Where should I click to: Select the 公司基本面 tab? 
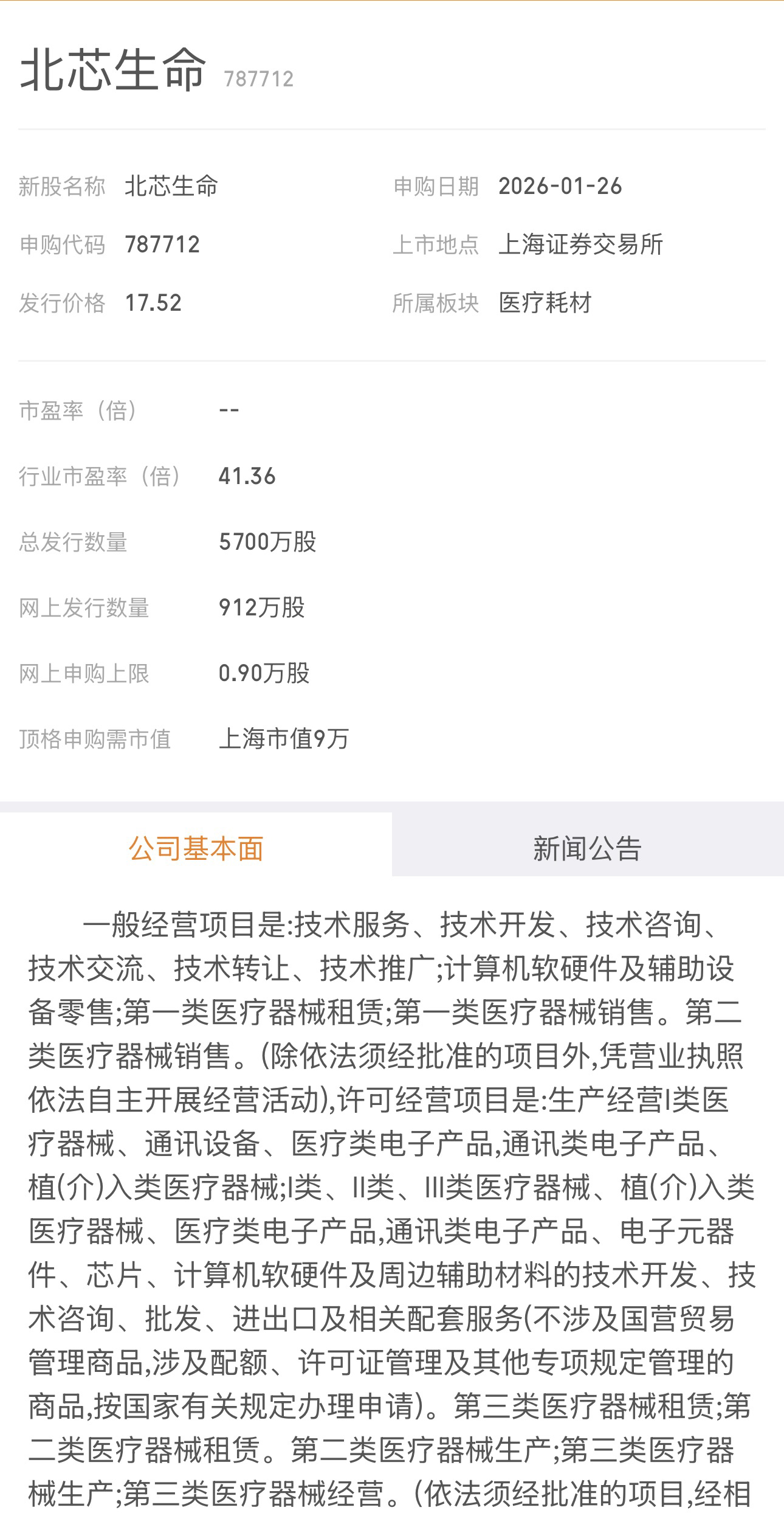click(196, 848)
